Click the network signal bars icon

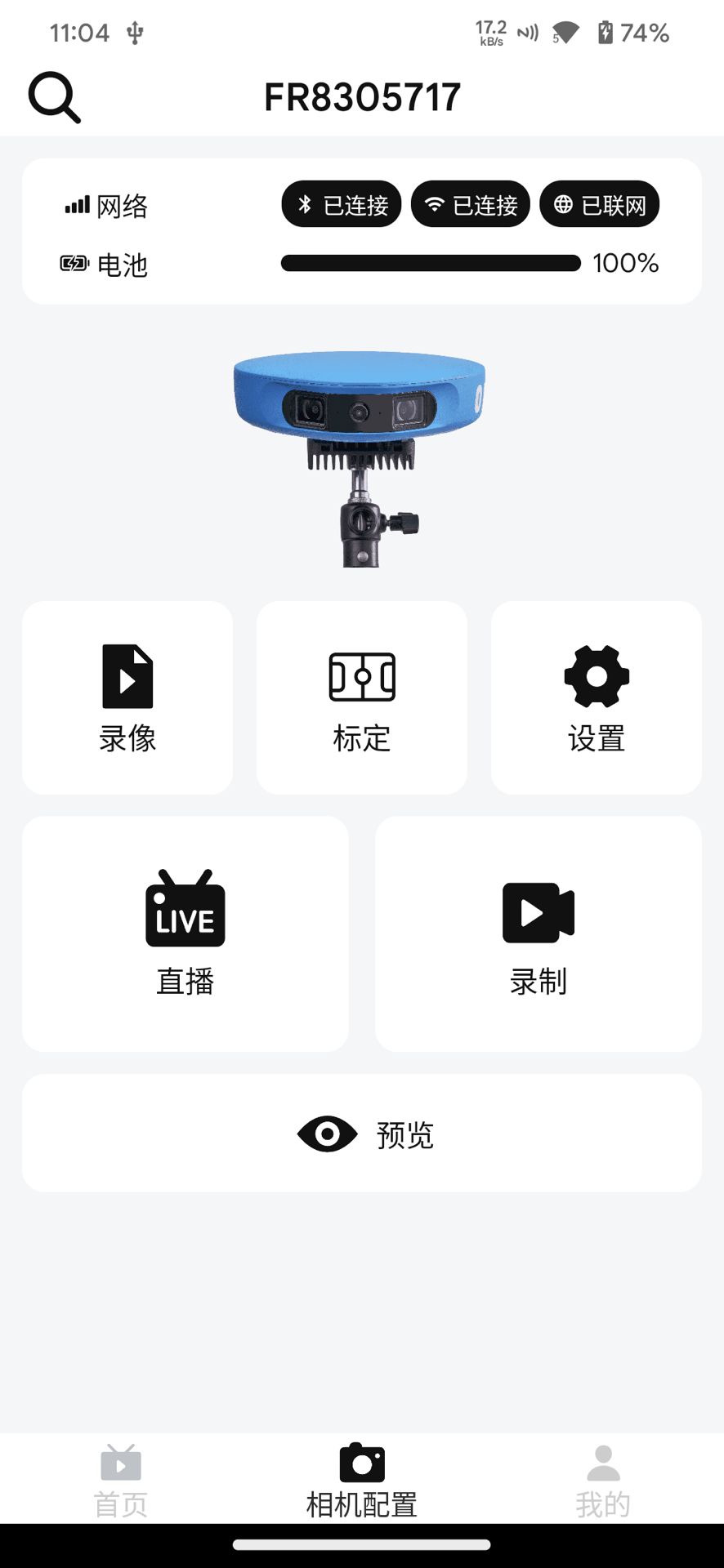[x=75, y=205]
